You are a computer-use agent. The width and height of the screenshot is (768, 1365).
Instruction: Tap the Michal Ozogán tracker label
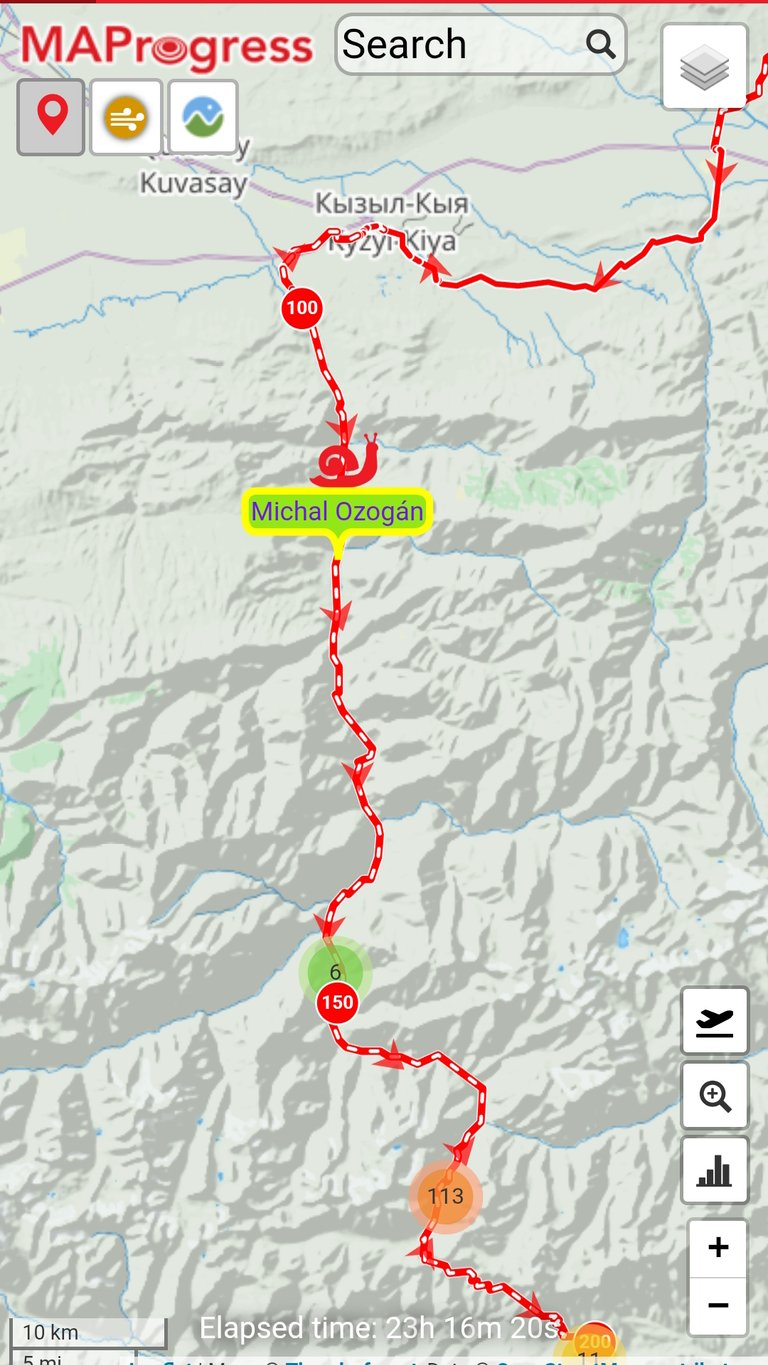click(x=337, y=512)
